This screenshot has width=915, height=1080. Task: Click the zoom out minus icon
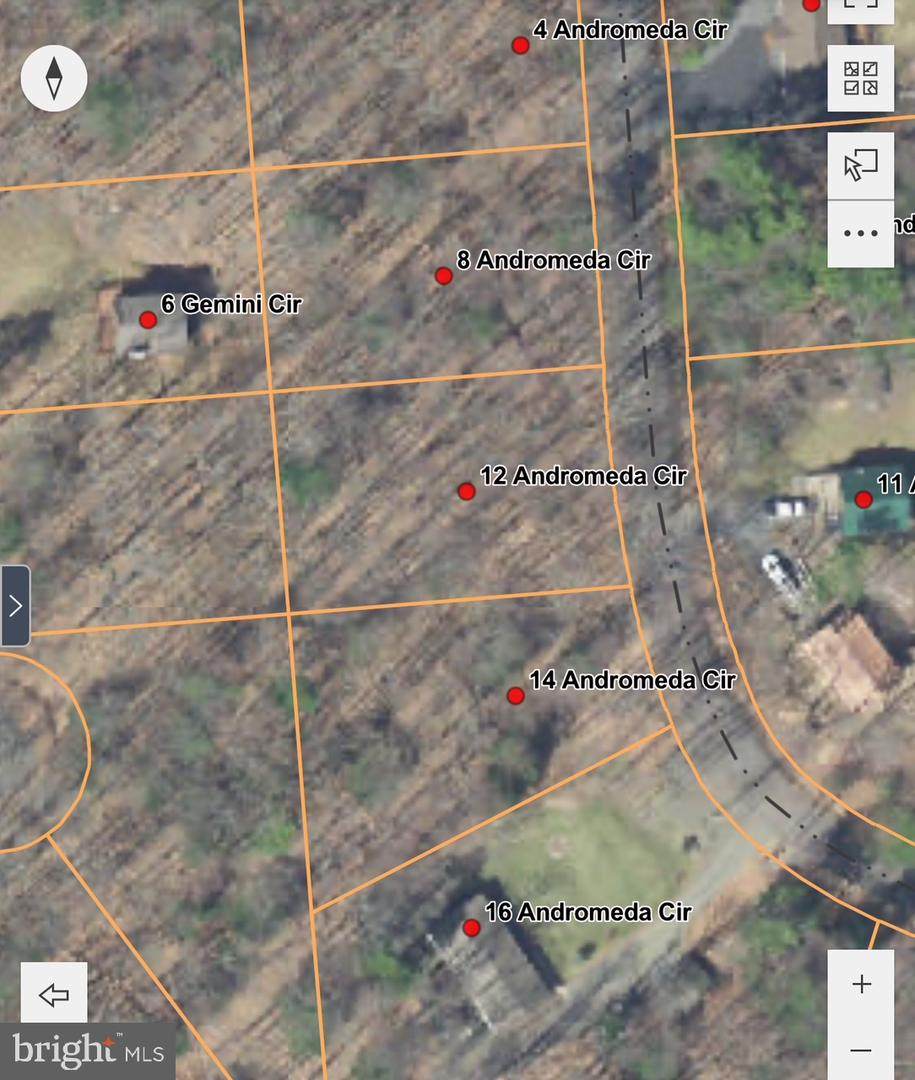pyautogui.click(x=861, y=1050)
